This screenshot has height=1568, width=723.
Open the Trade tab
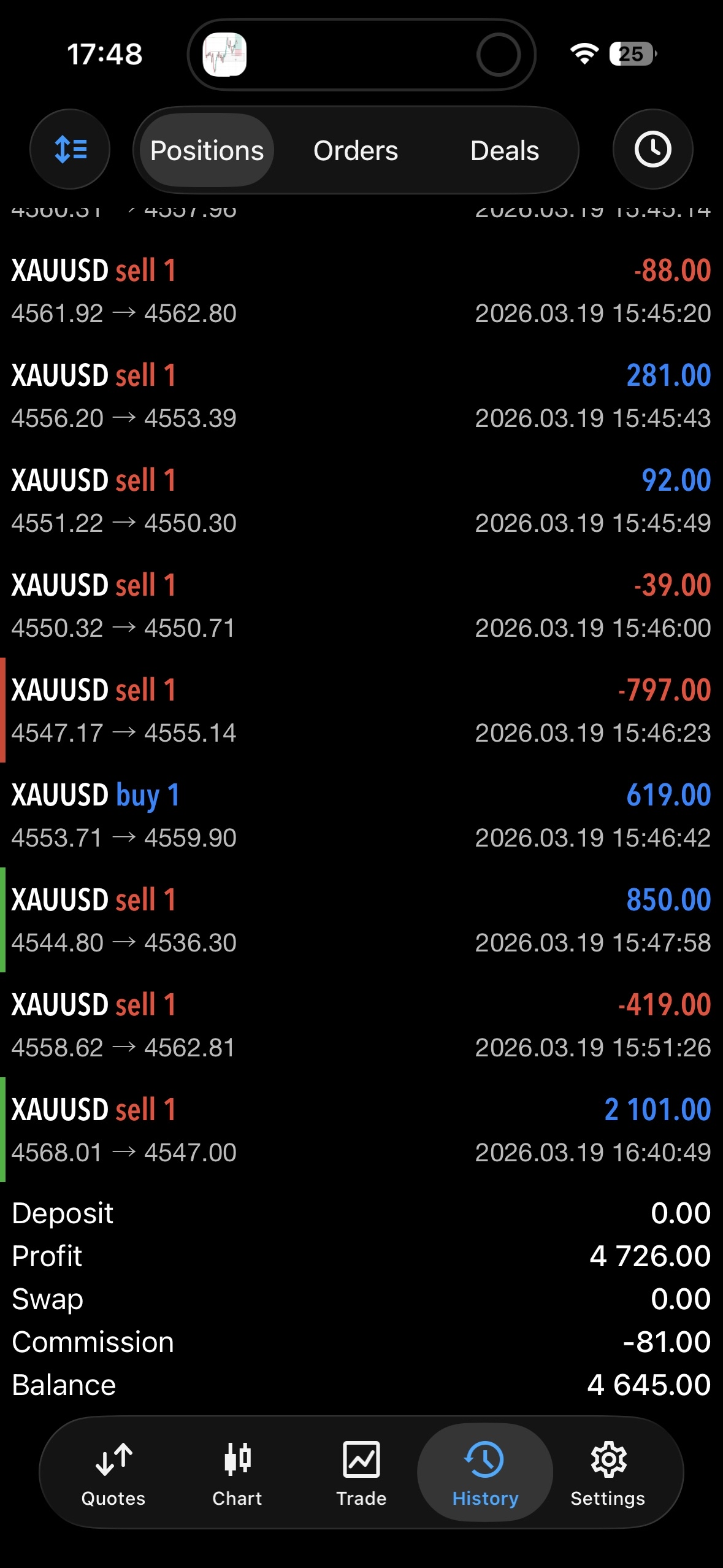(x=361, y=1474)
